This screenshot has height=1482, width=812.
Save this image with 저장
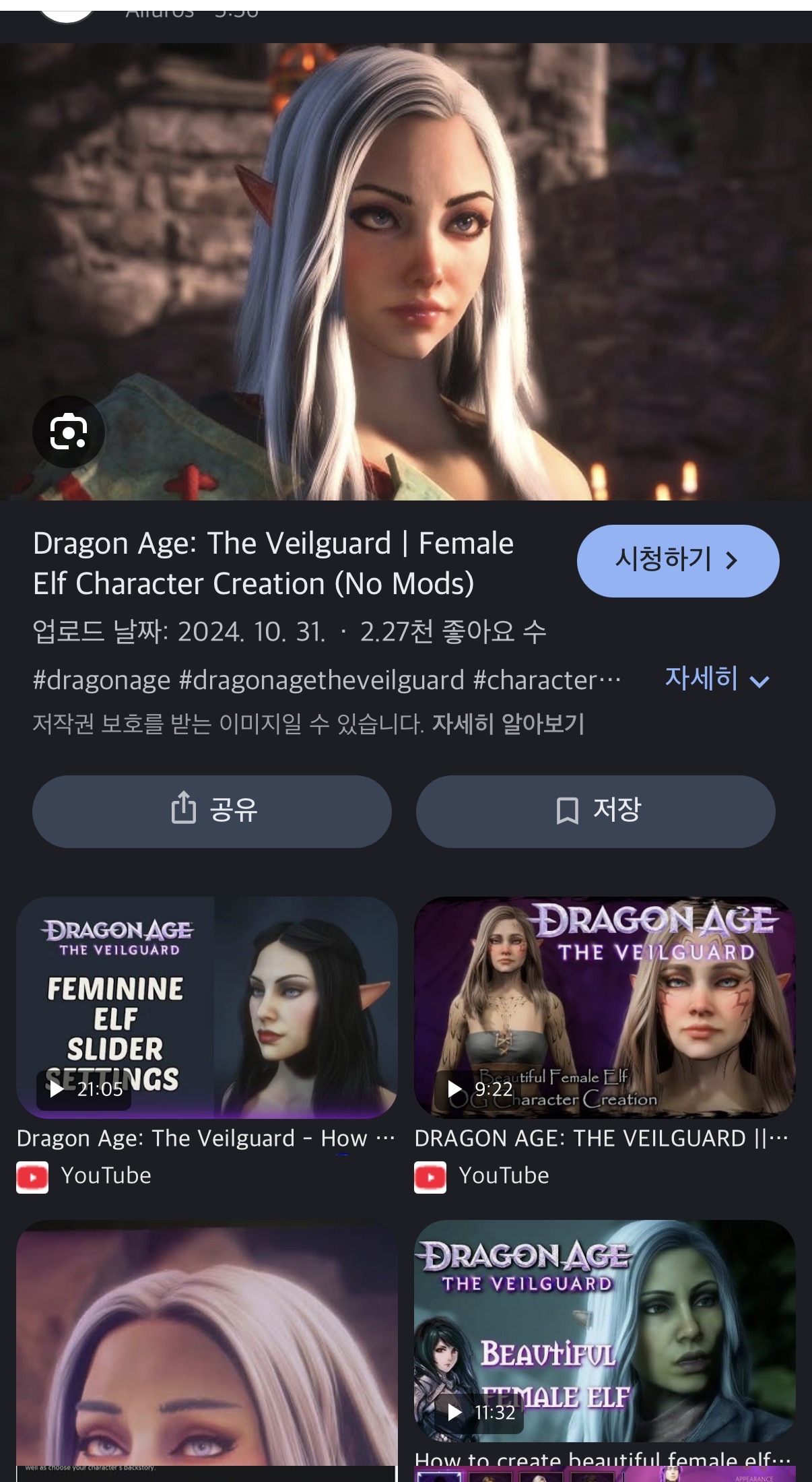click(x=595, y=811)
